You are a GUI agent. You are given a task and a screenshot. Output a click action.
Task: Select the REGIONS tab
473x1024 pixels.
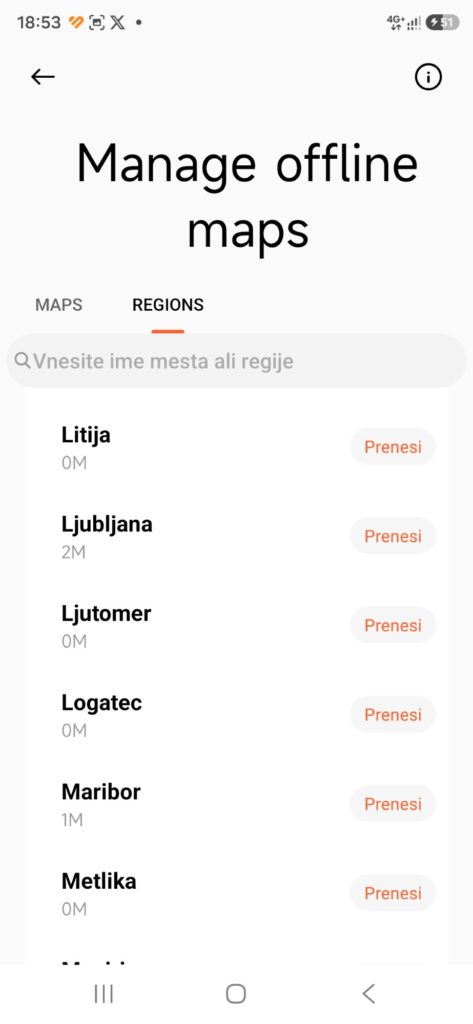point(168,305)
